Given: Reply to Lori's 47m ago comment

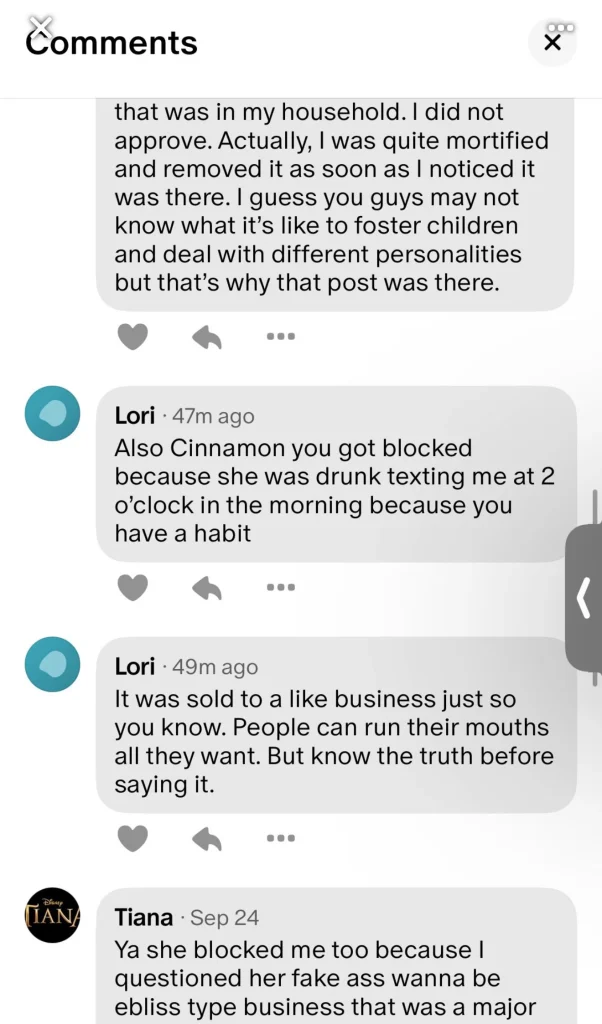Looking at the screenshot, I should 206,588.
